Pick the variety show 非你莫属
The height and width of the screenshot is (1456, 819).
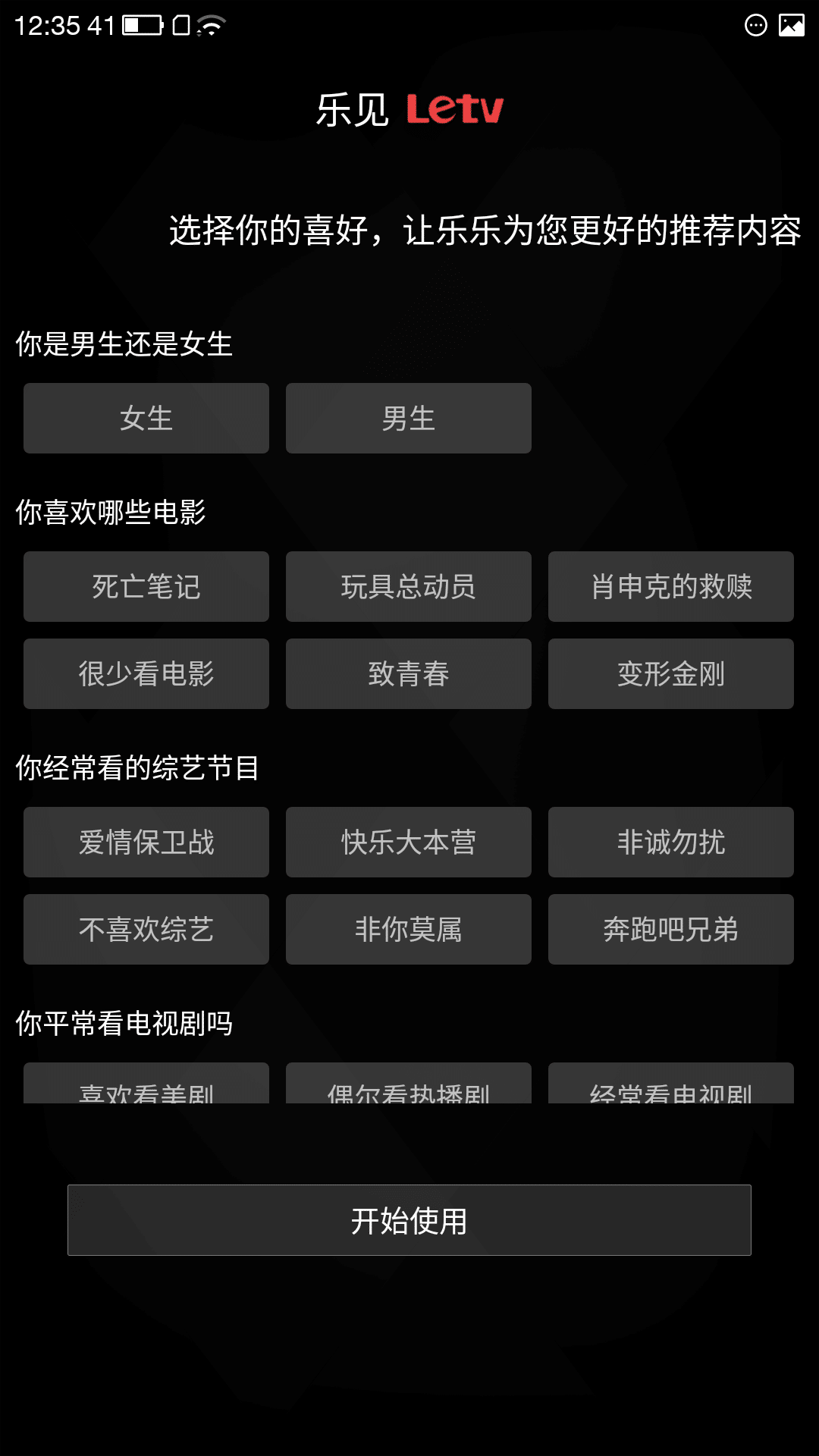(409, 930)
